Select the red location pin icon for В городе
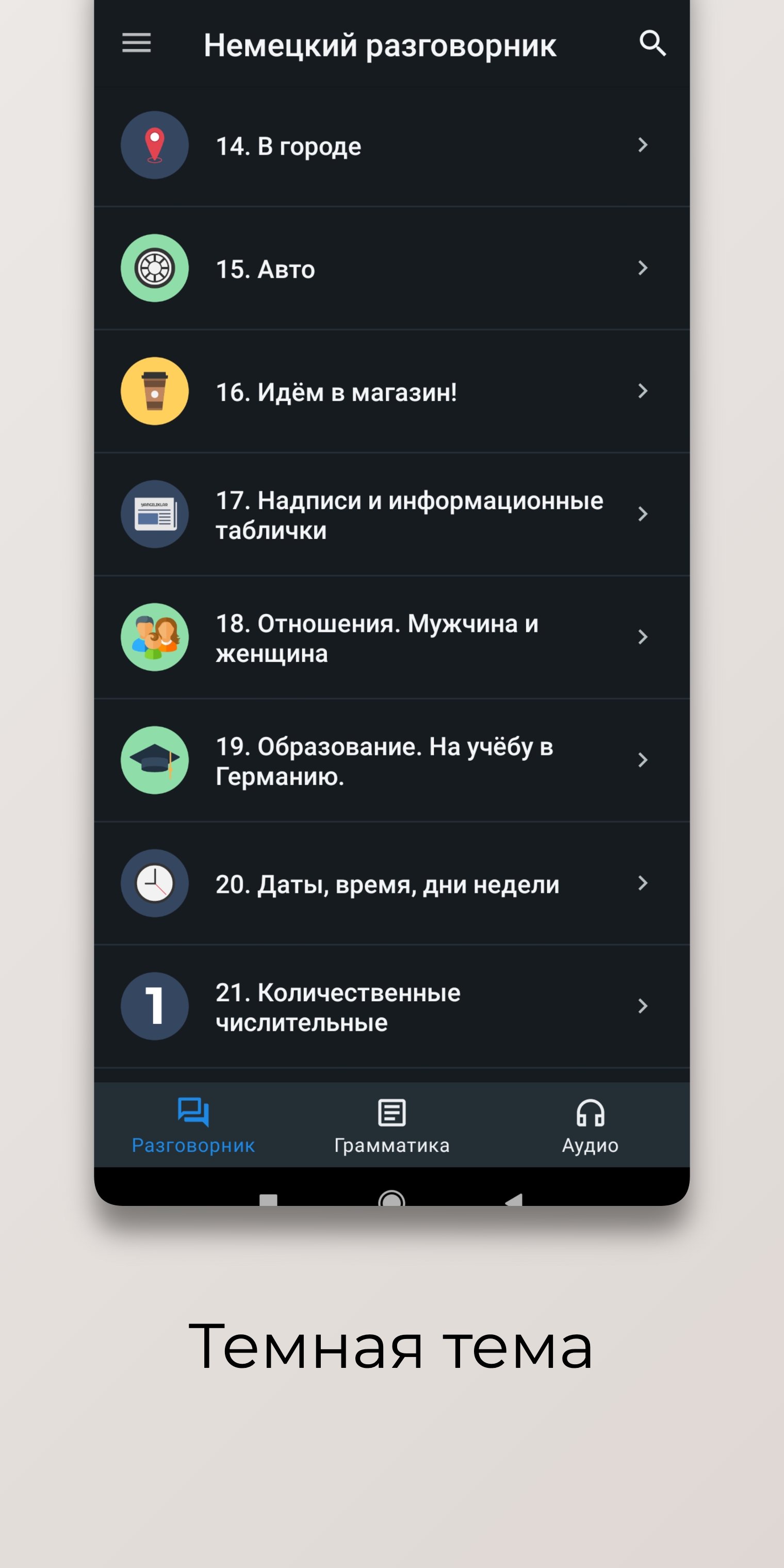This screenshot has height=1568, width=784. coord(154,145)
